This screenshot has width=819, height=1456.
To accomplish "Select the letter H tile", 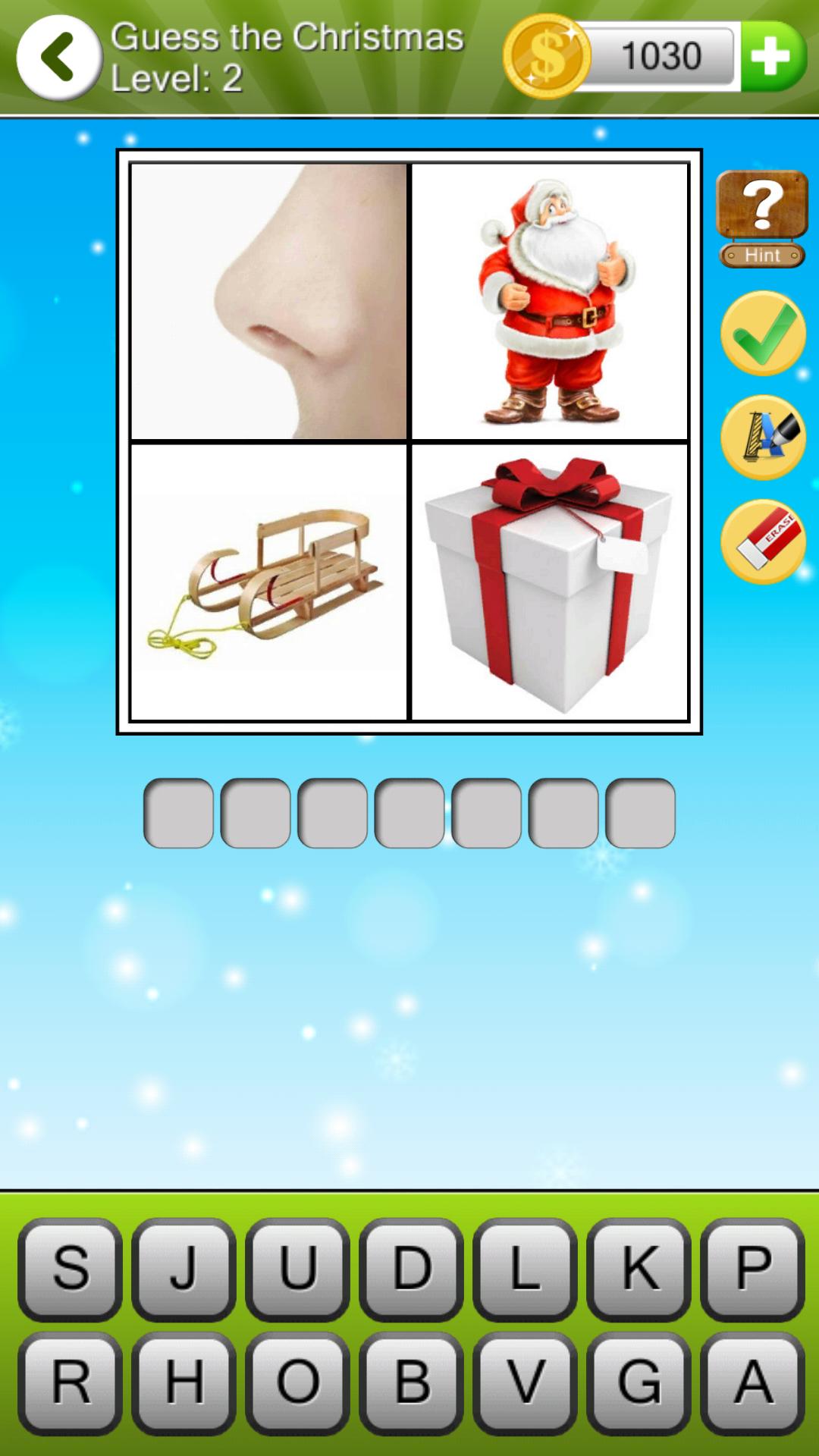I will (184, 1382).
